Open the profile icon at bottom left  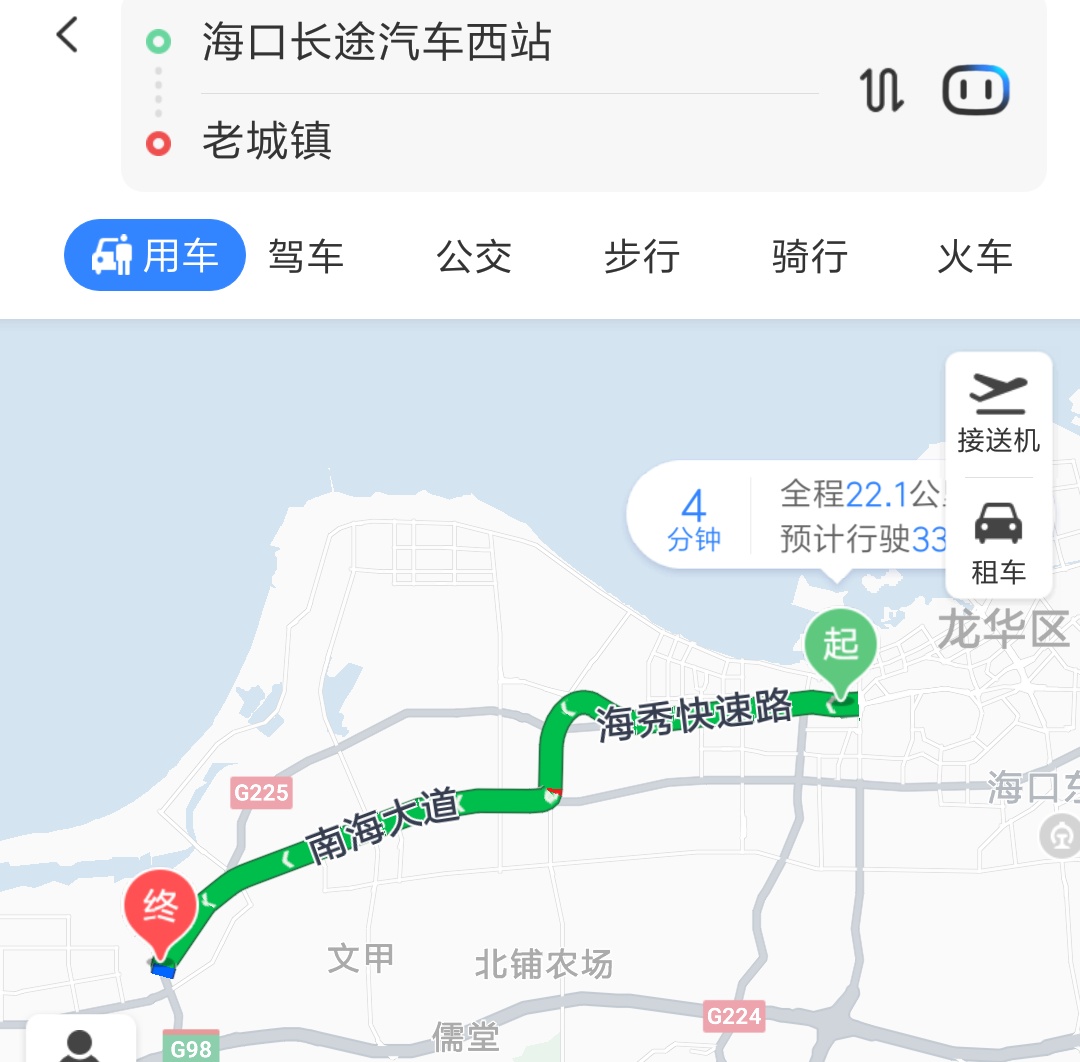80,1043
